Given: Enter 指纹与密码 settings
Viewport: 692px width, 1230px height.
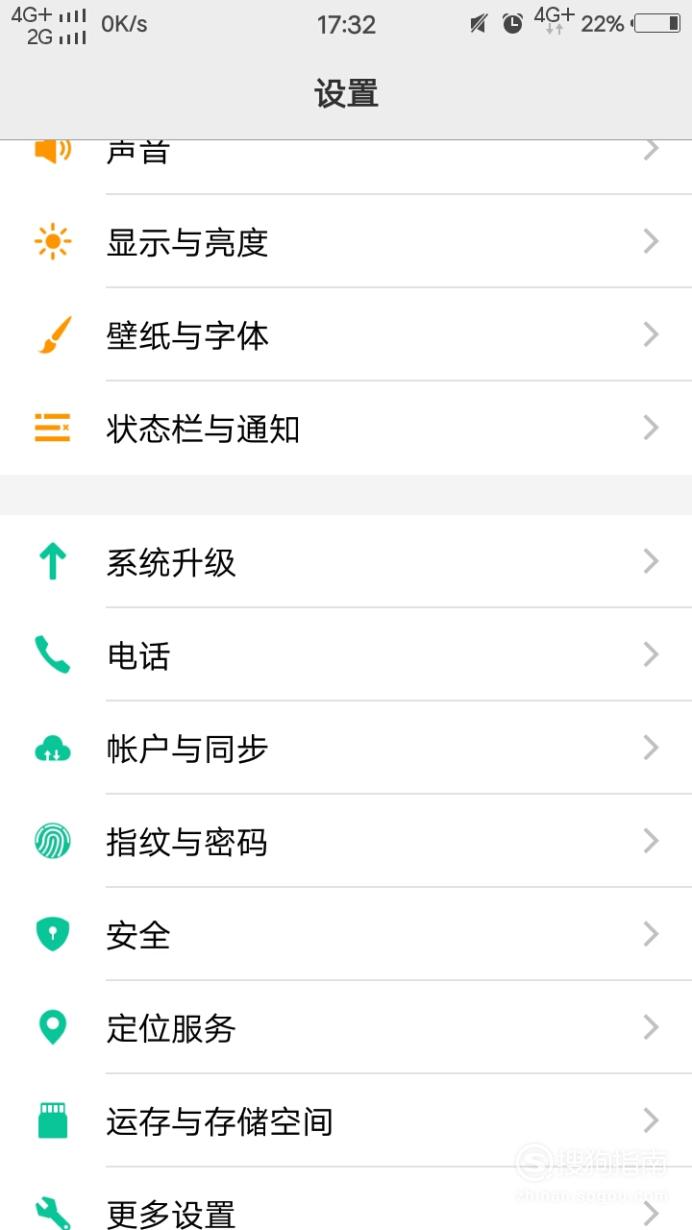Looking at the screenshot, I should (346, 841).
